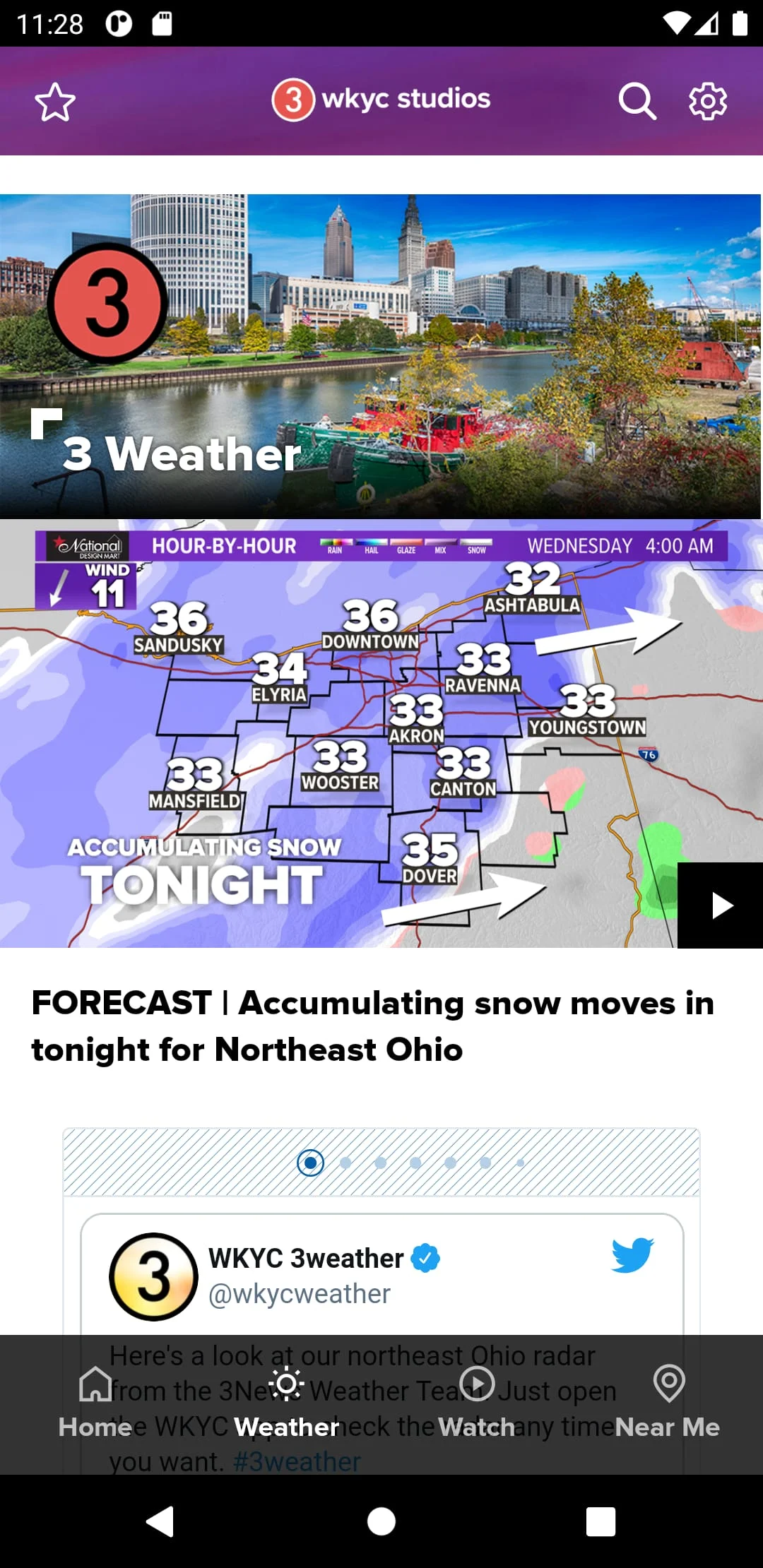This screenshot has width=763, height=1568.
Task: Go back with the system back button
Action: tap(160, 1521)
